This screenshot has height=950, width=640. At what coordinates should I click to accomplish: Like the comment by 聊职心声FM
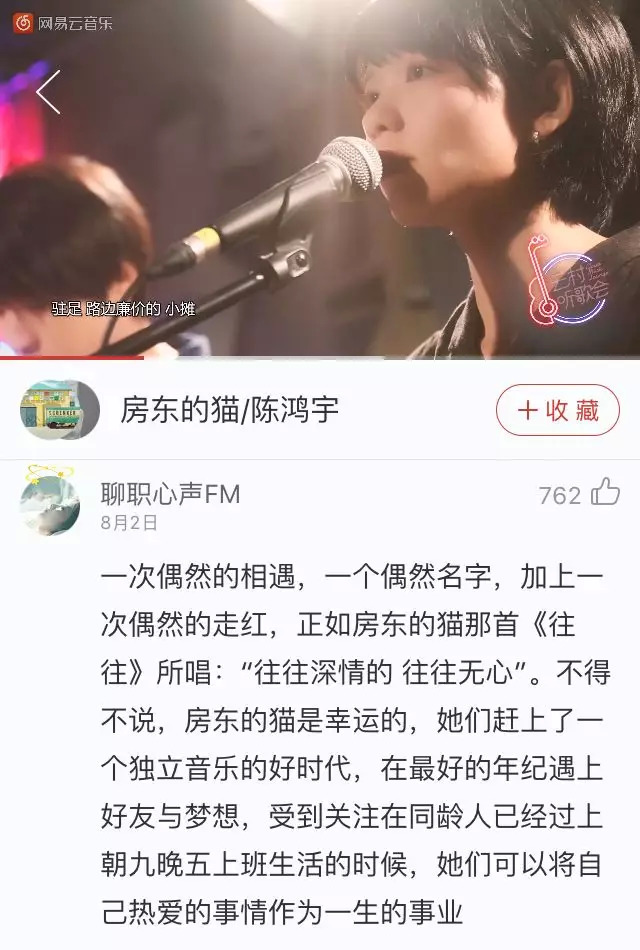click(606, 493)
